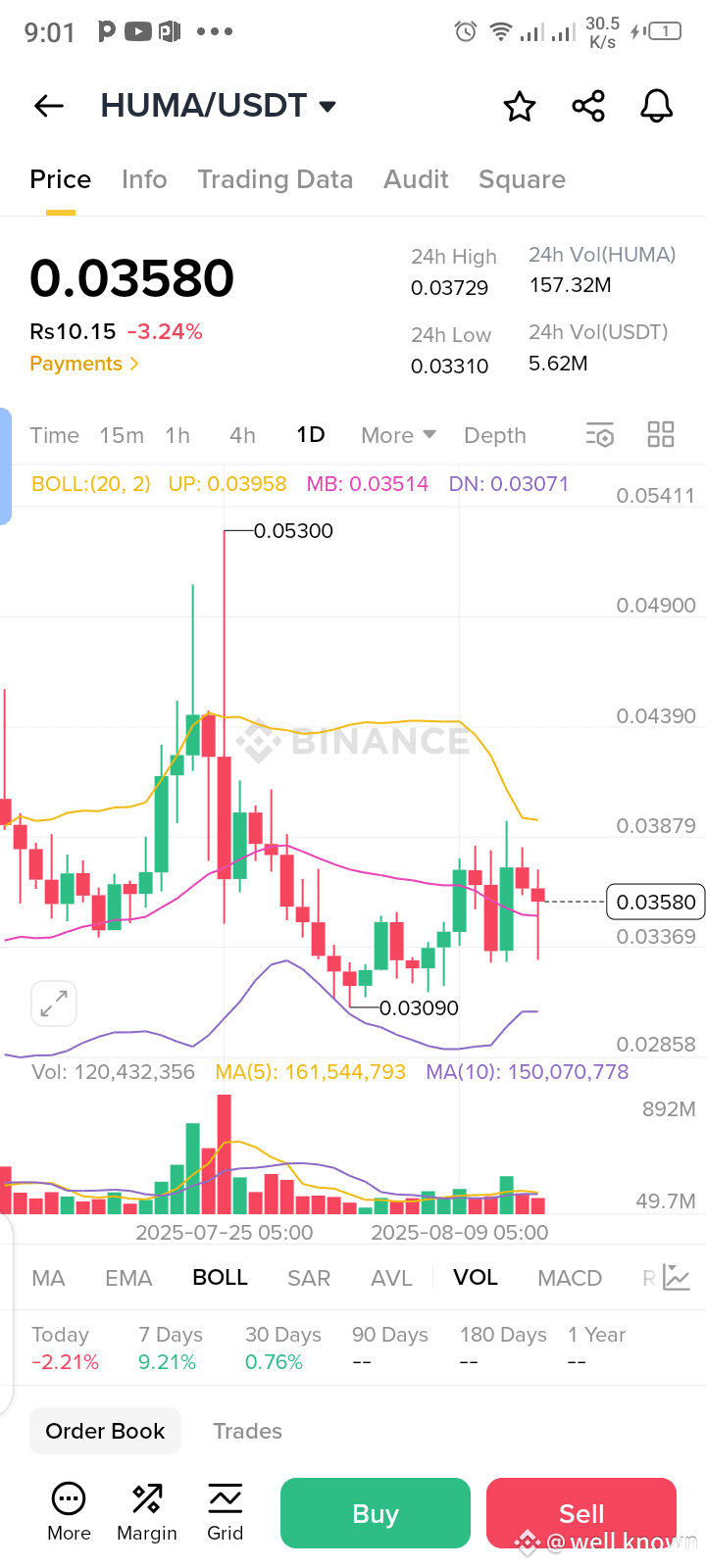Open chart settings icon
Viewport: 706px width, 1568px height.
pos(599,435)
